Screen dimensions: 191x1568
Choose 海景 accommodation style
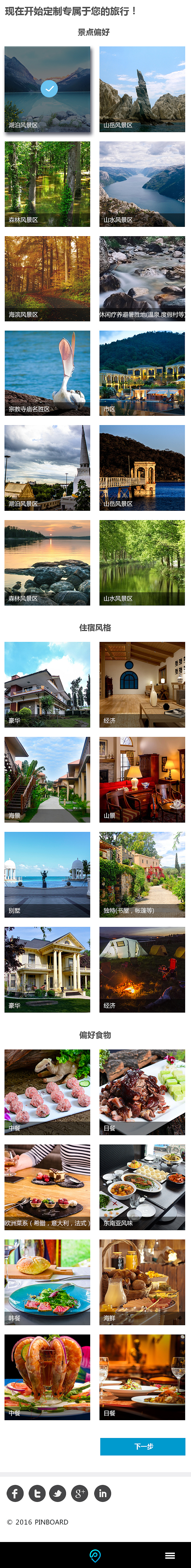tap(47, 779)
